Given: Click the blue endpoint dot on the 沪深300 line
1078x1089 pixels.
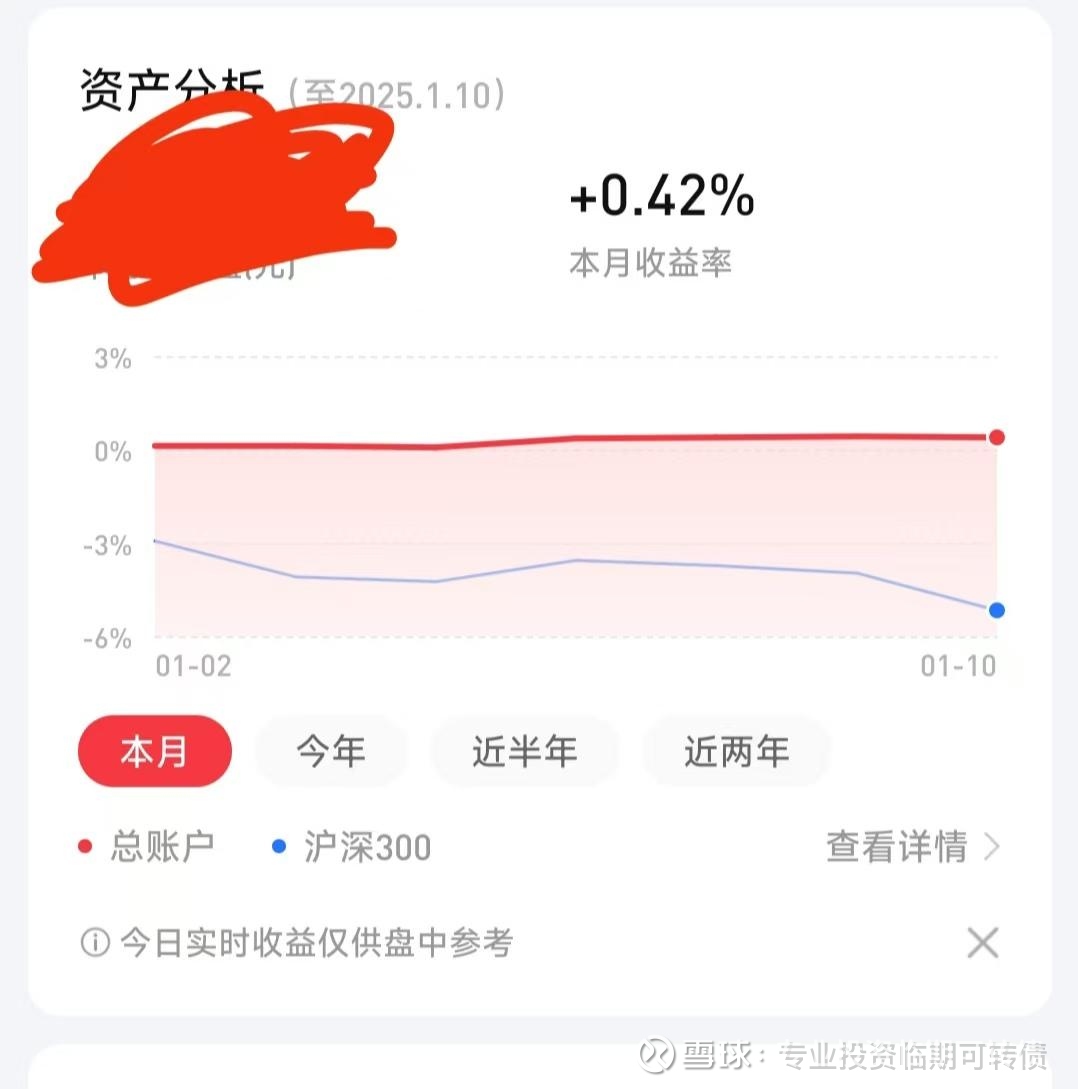Looking at the screenshot, I should (996, 610).
